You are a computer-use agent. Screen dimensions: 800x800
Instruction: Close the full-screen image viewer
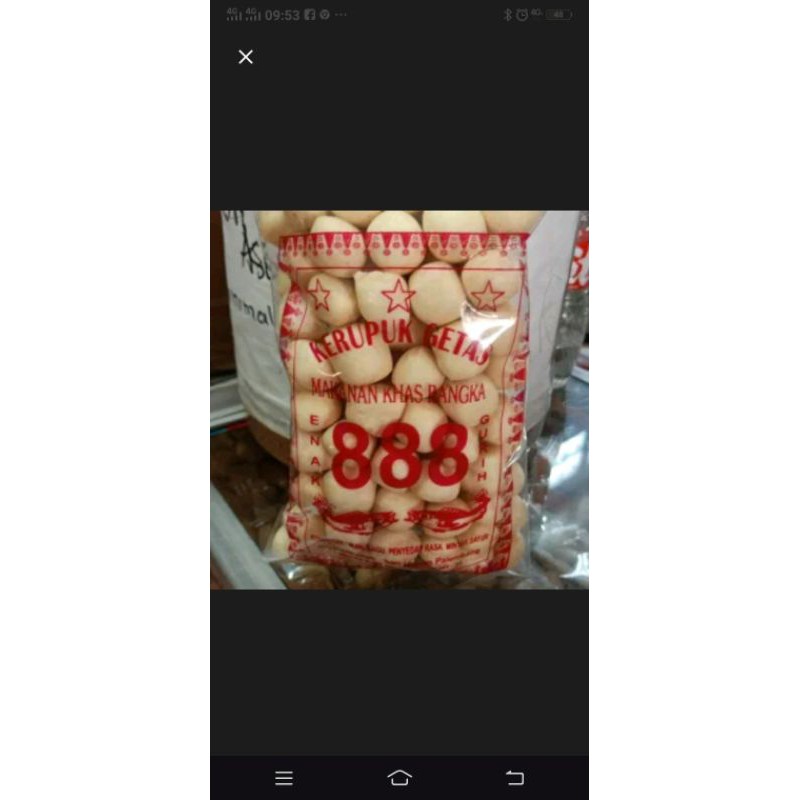pos(246,57)
